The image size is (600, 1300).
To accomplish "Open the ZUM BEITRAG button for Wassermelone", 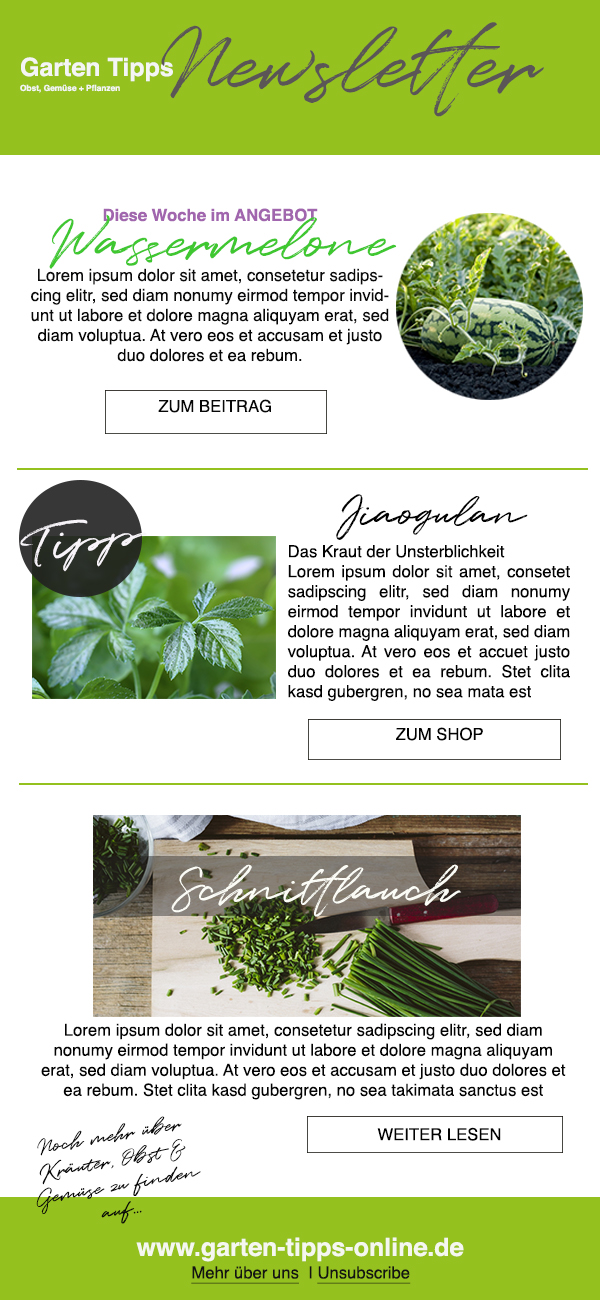I will [x=216, y=412].
